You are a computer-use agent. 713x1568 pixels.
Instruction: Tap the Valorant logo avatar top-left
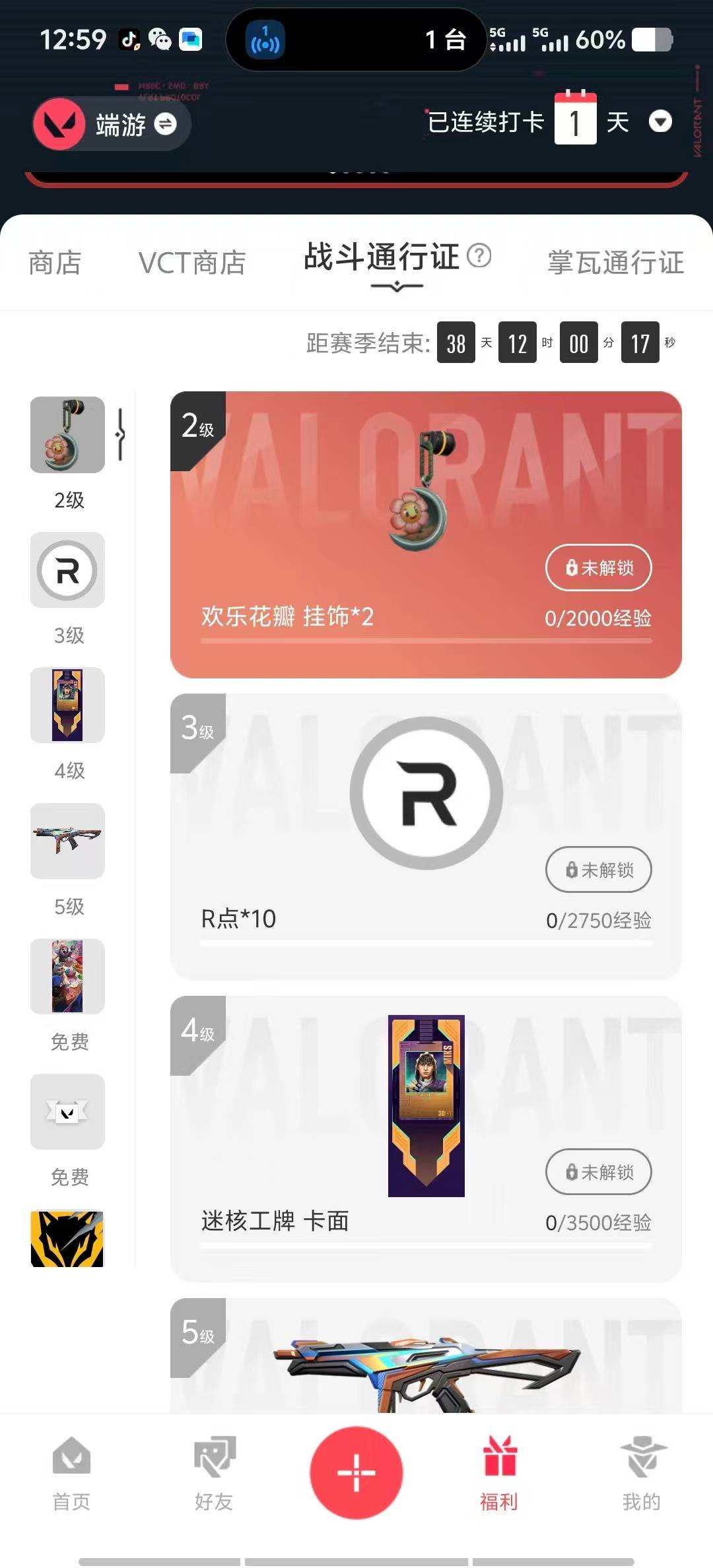58,124
